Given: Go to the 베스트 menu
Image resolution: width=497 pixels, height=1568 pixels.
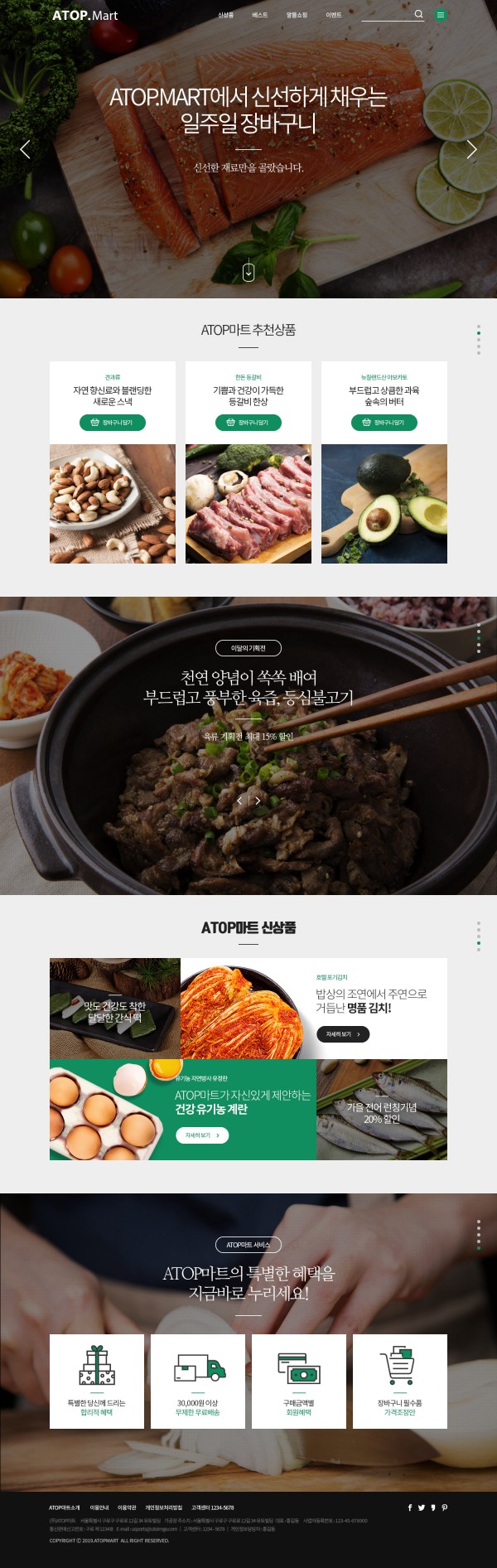Looking at the screenshot, I should (x=260, y=15).
